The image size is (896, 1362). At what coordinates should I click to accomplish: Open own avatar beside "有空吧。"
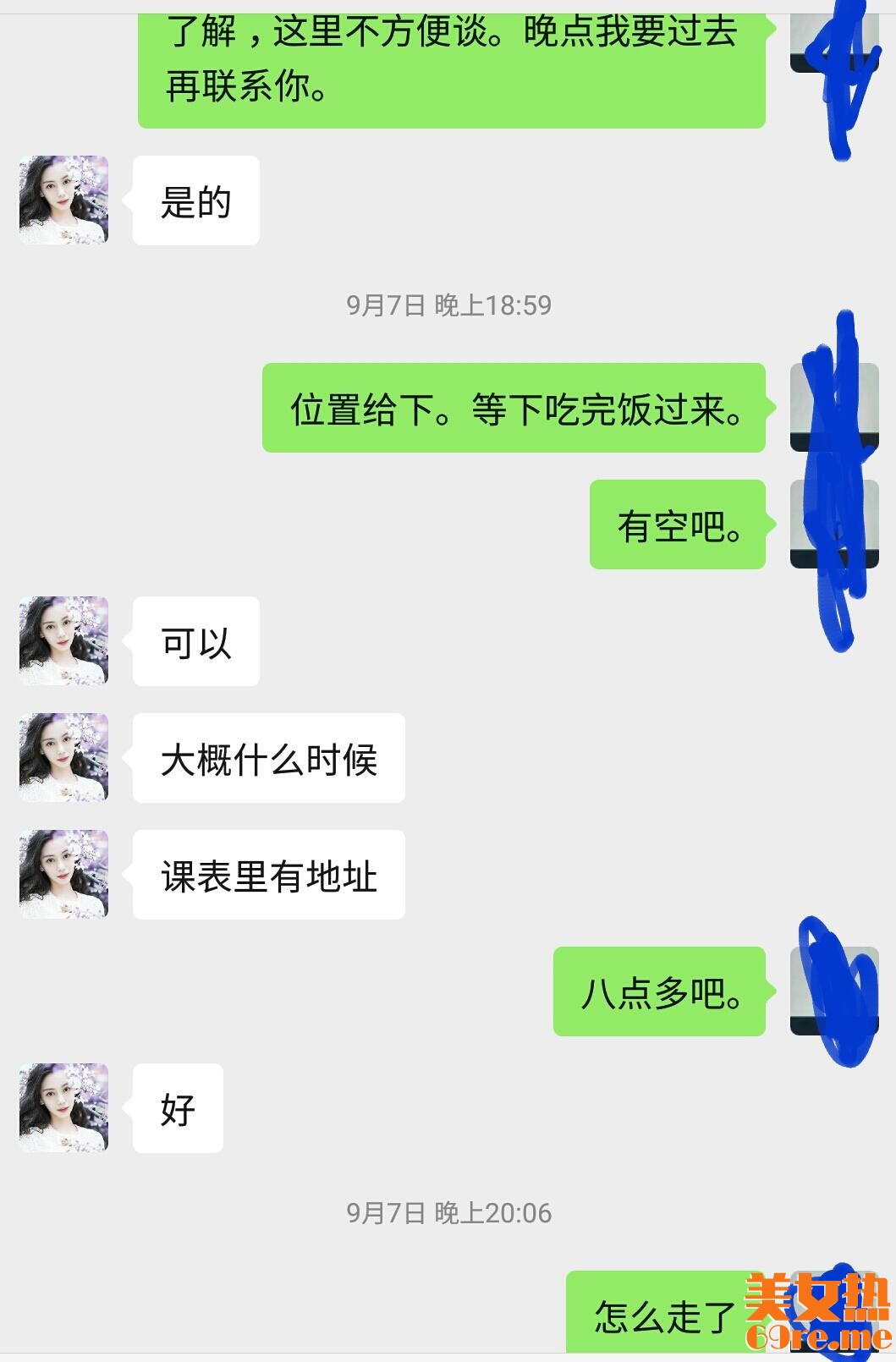(x=833, y=524)
